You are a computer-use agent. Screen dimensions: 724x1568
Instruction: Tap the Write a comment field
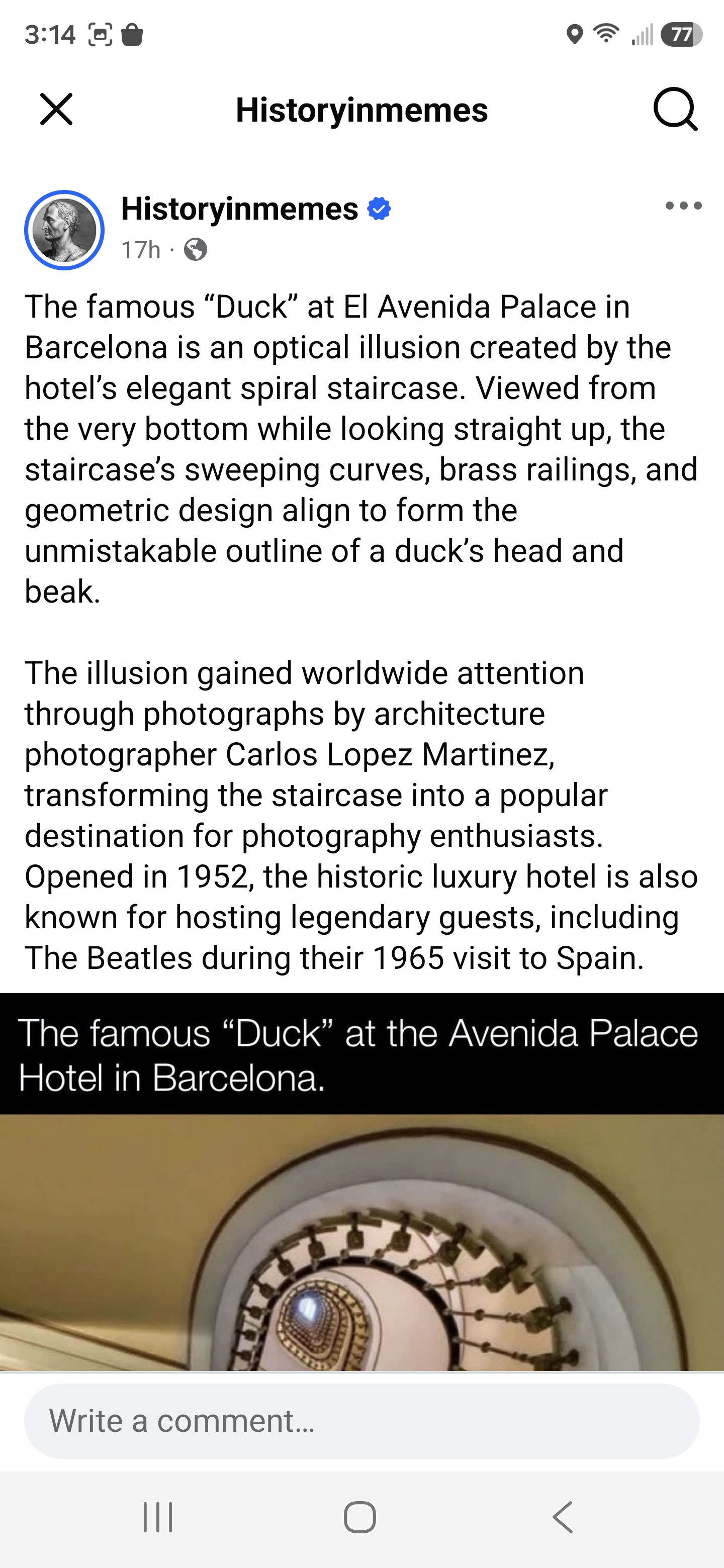click(361, 1421)
